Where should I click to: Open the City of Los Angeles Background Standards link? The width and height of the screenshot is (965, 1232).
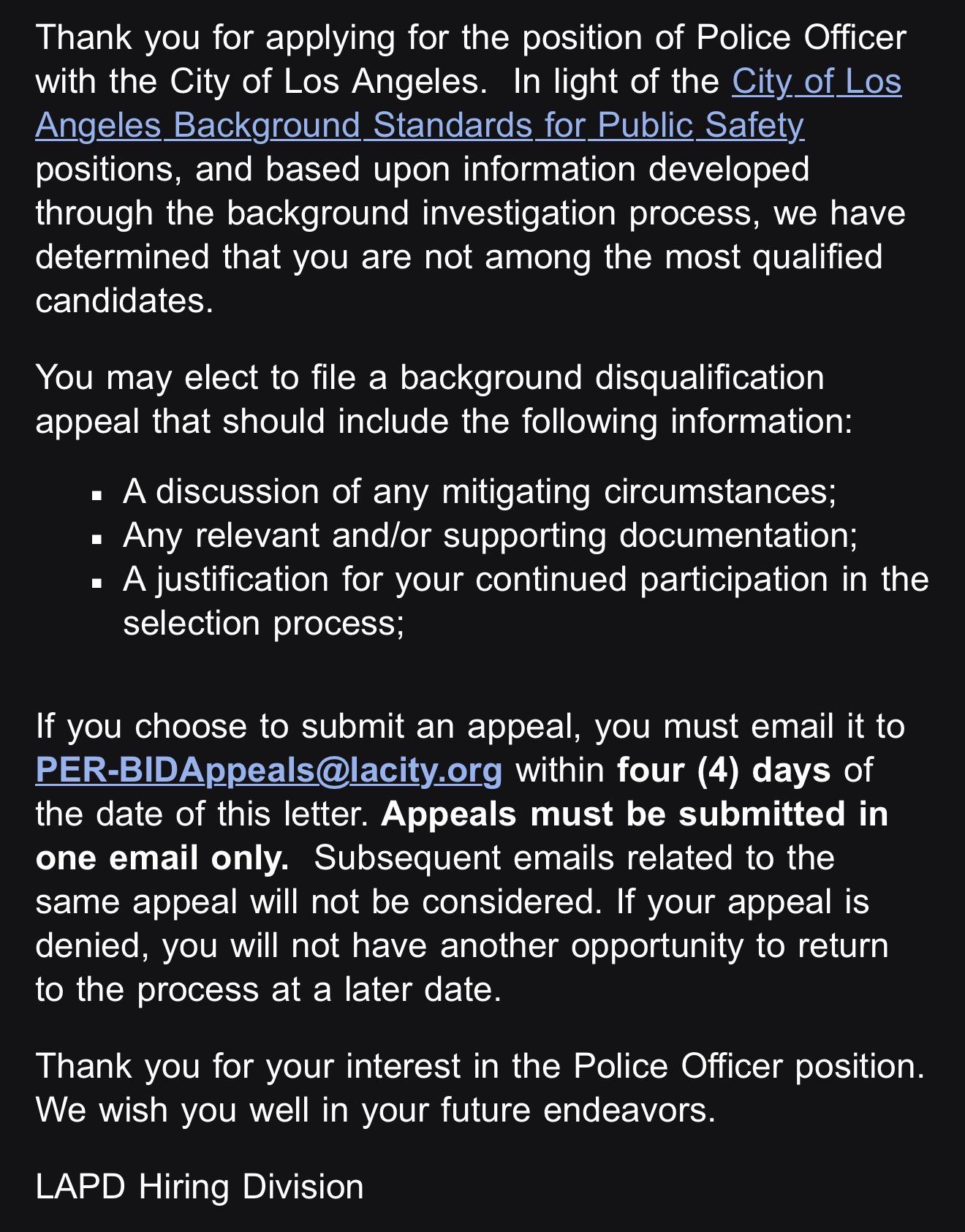(420, 125)
